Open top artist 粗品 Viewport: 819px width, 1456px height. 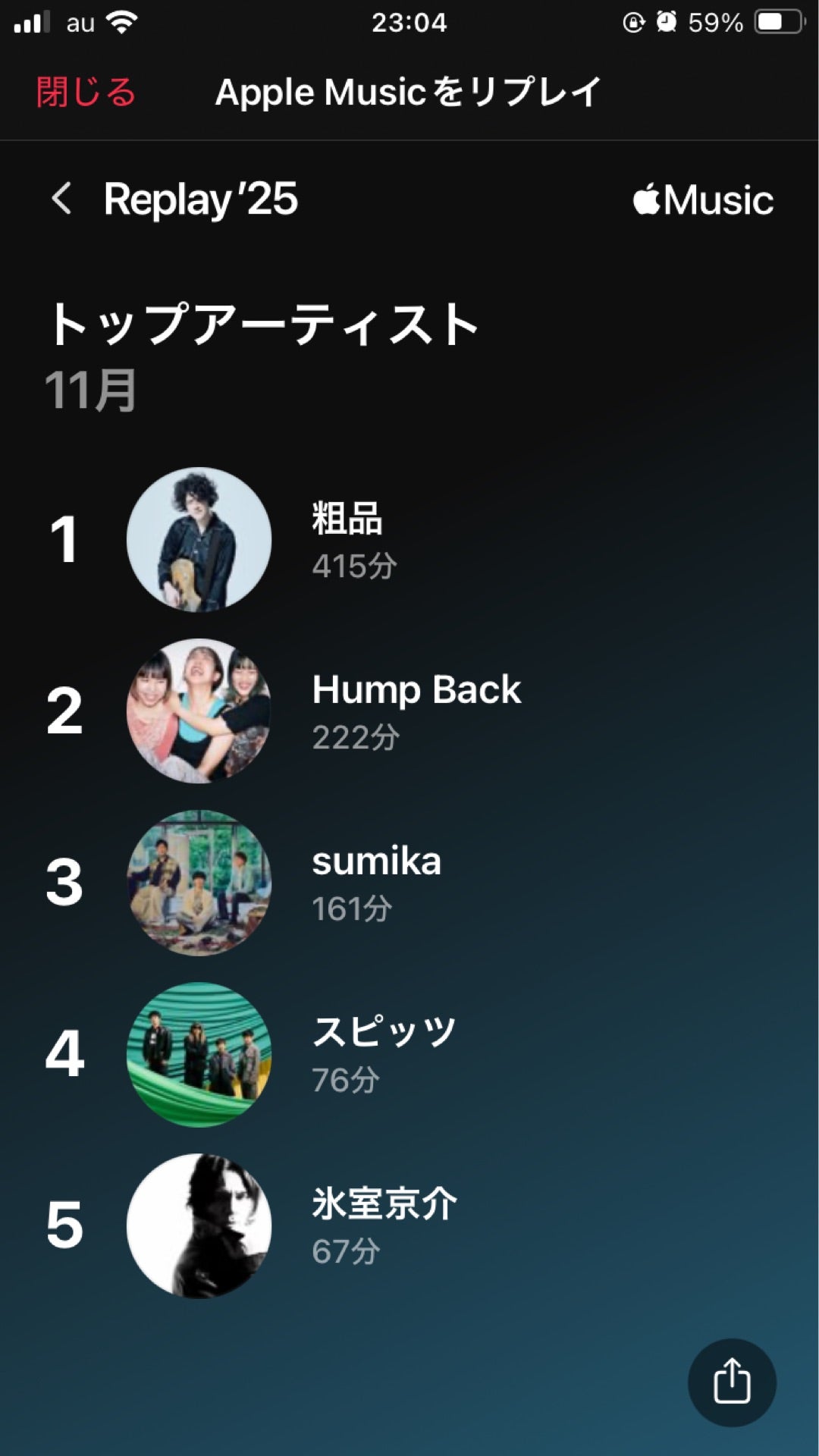[x=347, y=539]
